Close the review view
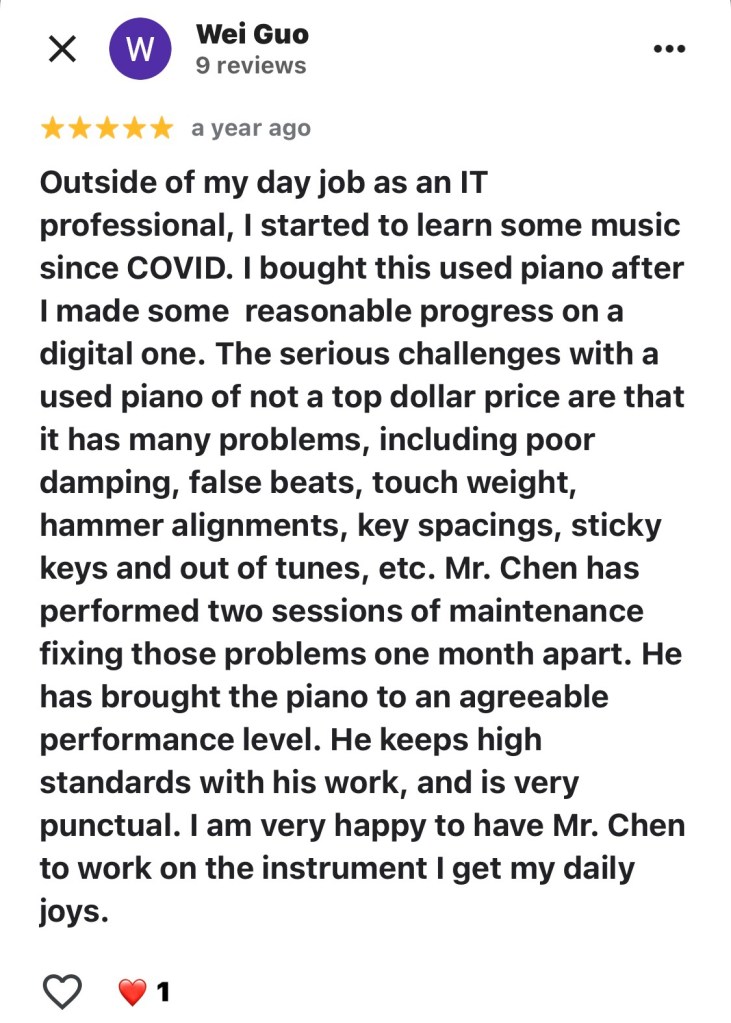 point(62,49)
